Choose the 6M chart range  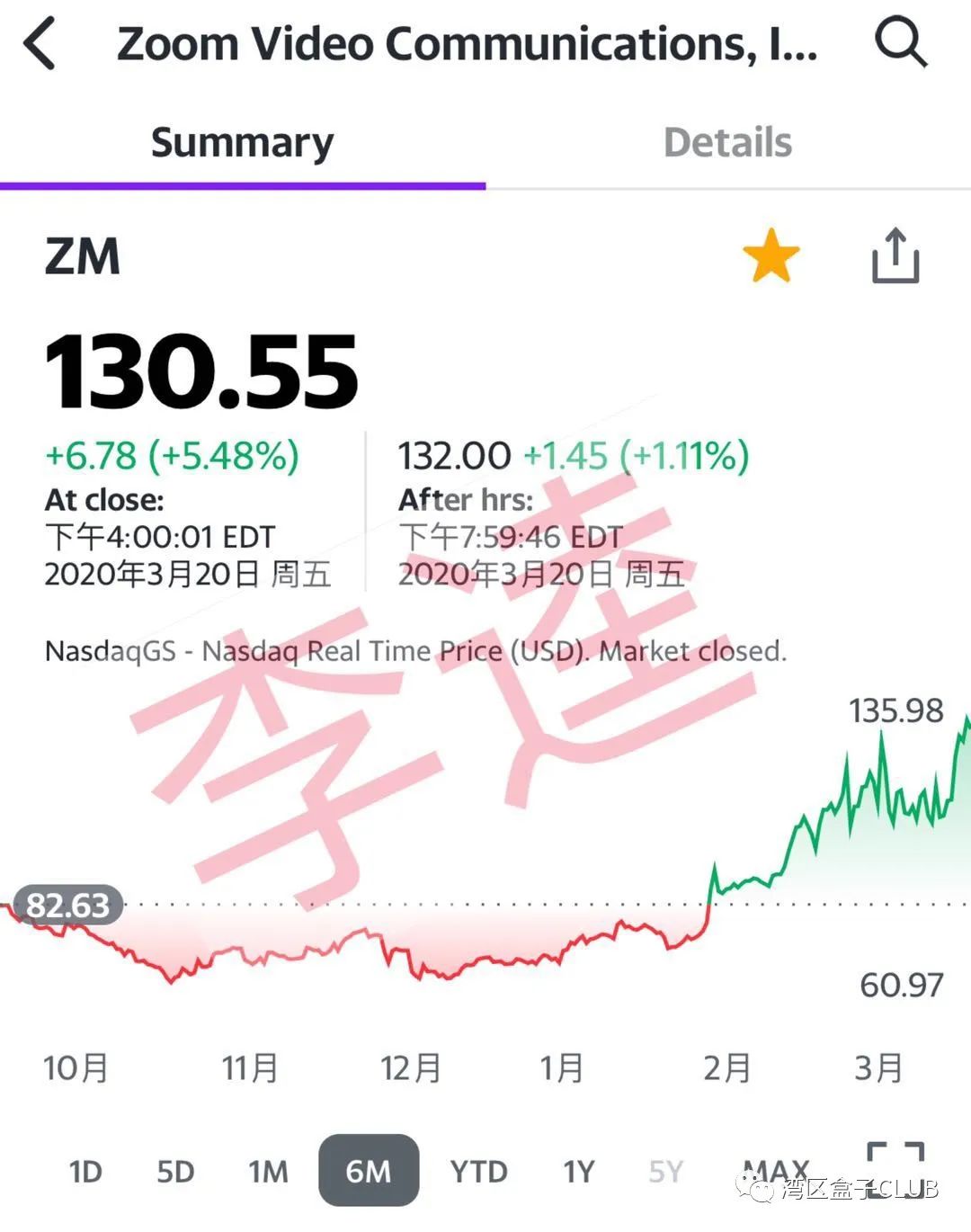[369, 1171]
